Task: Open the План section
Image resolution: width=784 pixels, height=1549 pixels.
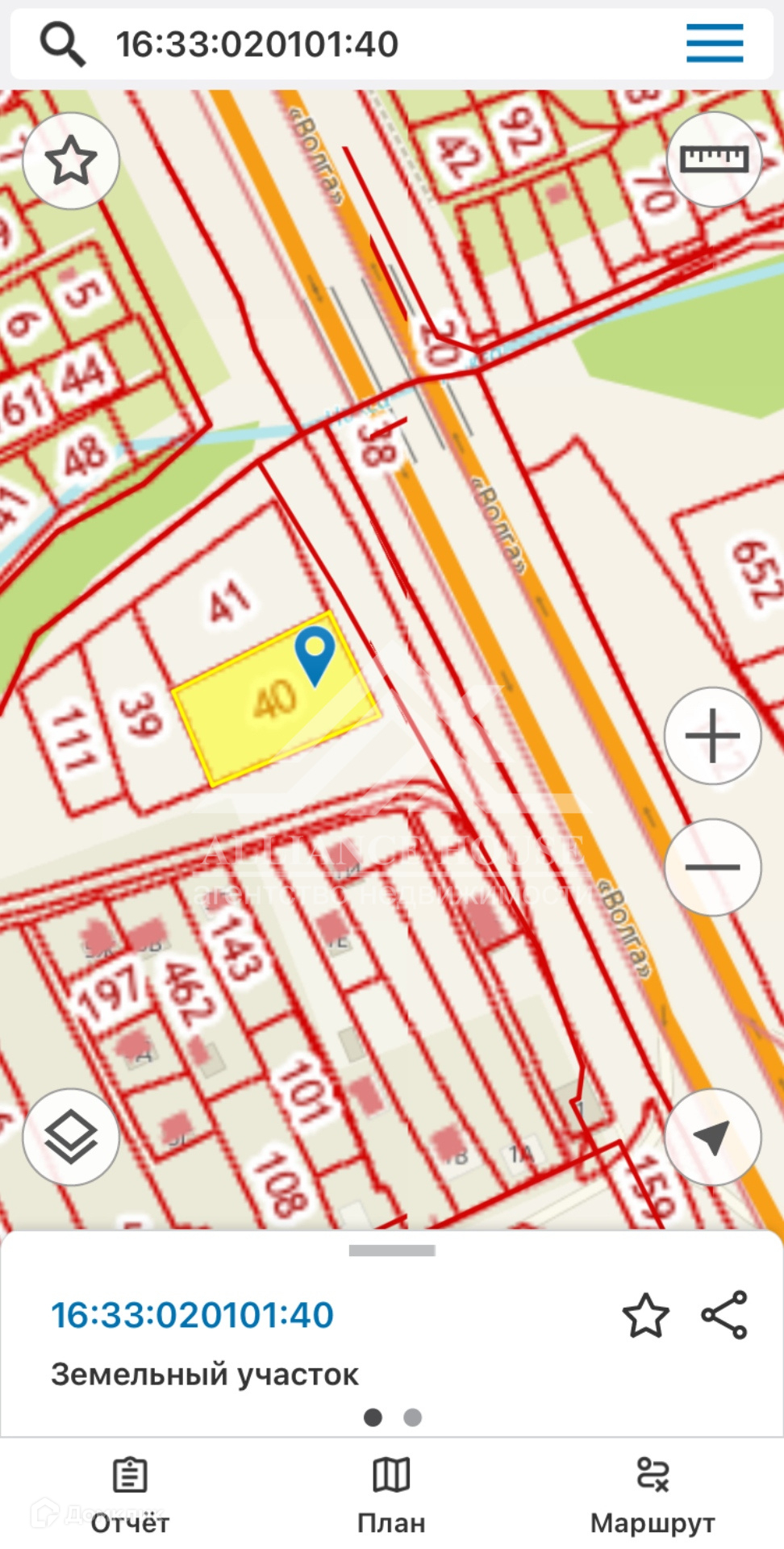Action: 391,1495
